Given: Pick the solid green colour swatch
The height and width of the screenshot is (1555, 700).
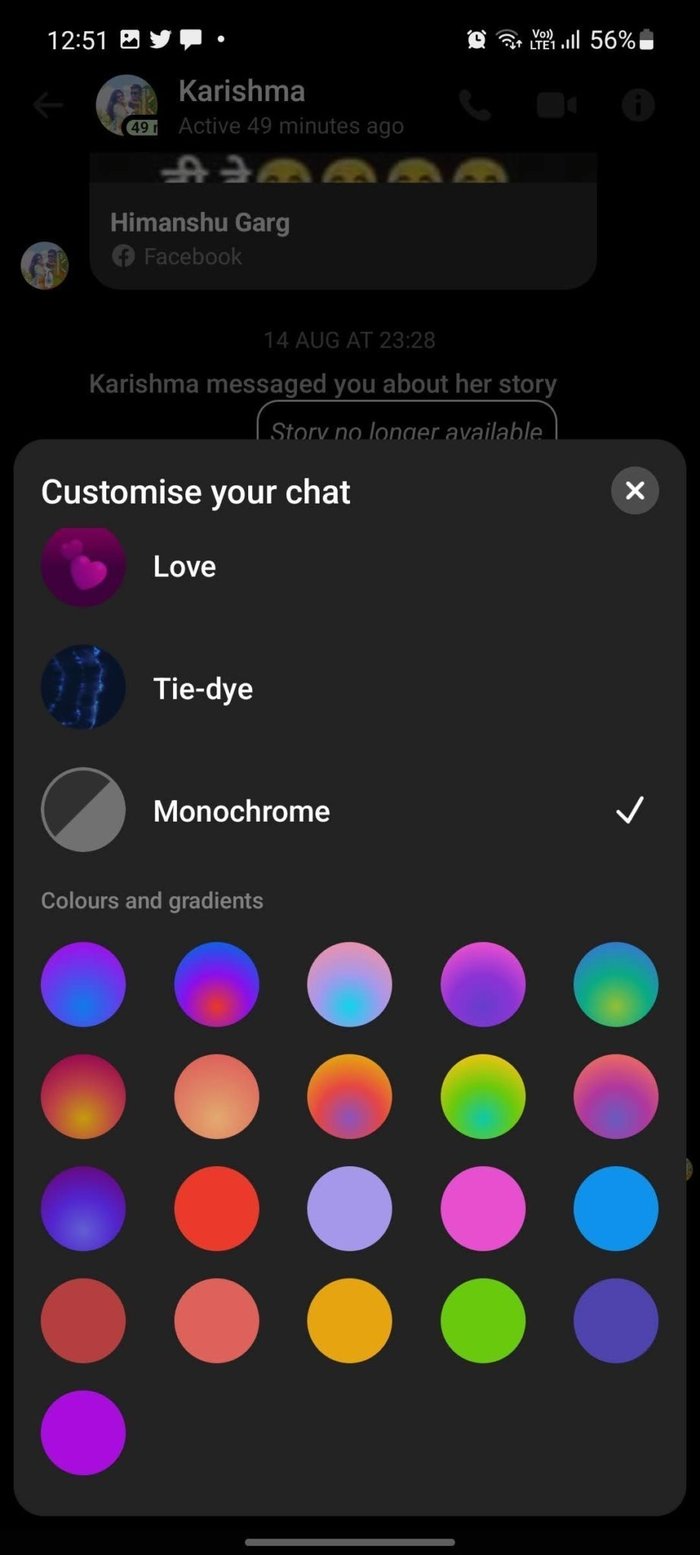Looking at the screenshot, I should [483, 1320].
